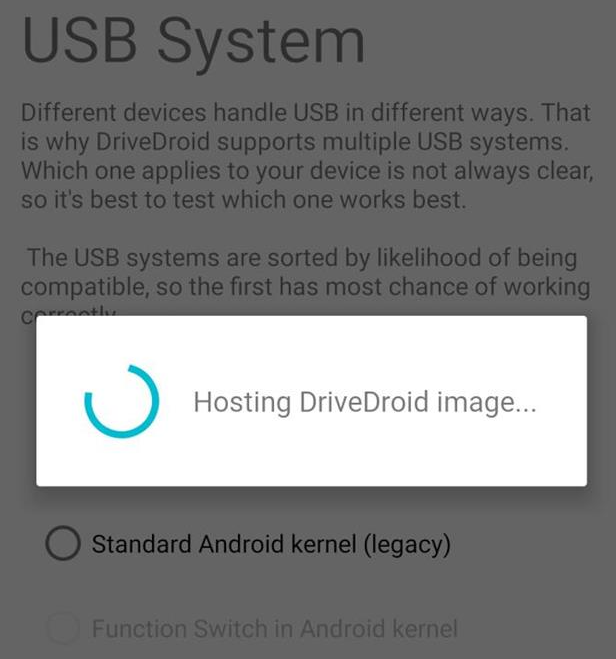Screen dimensions: 616x659
Task: Choose Function Switch in Android kernel
Action: click(x=63, y=629)
